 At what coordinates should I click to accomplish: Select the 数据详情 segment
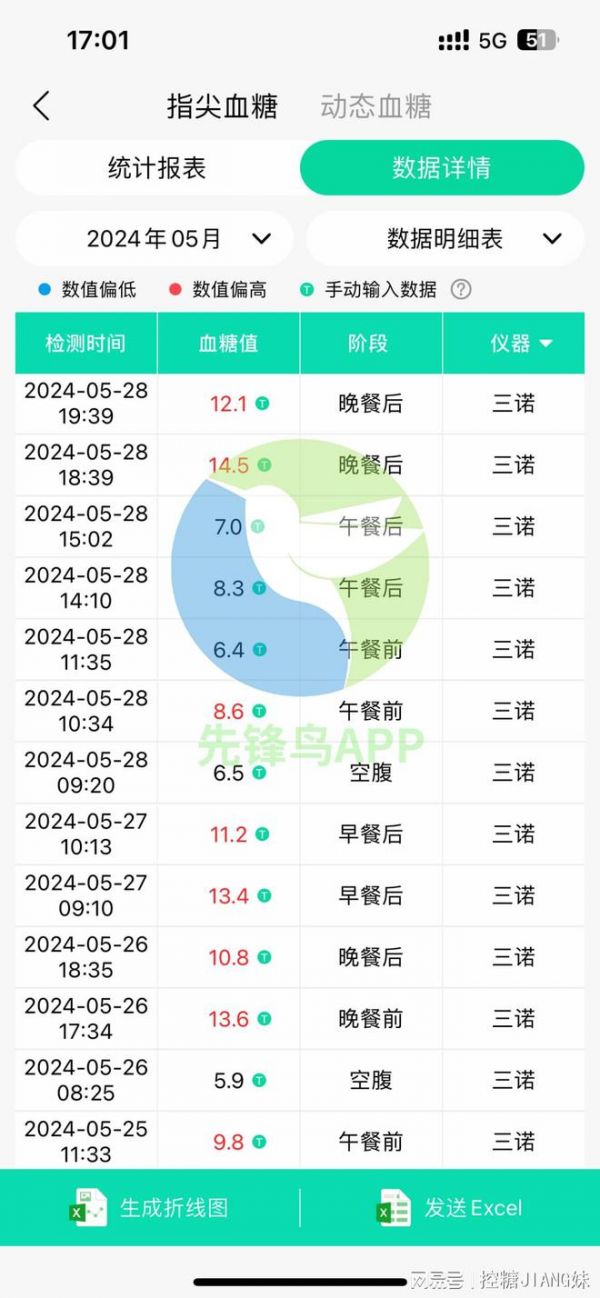pos(441,167)
